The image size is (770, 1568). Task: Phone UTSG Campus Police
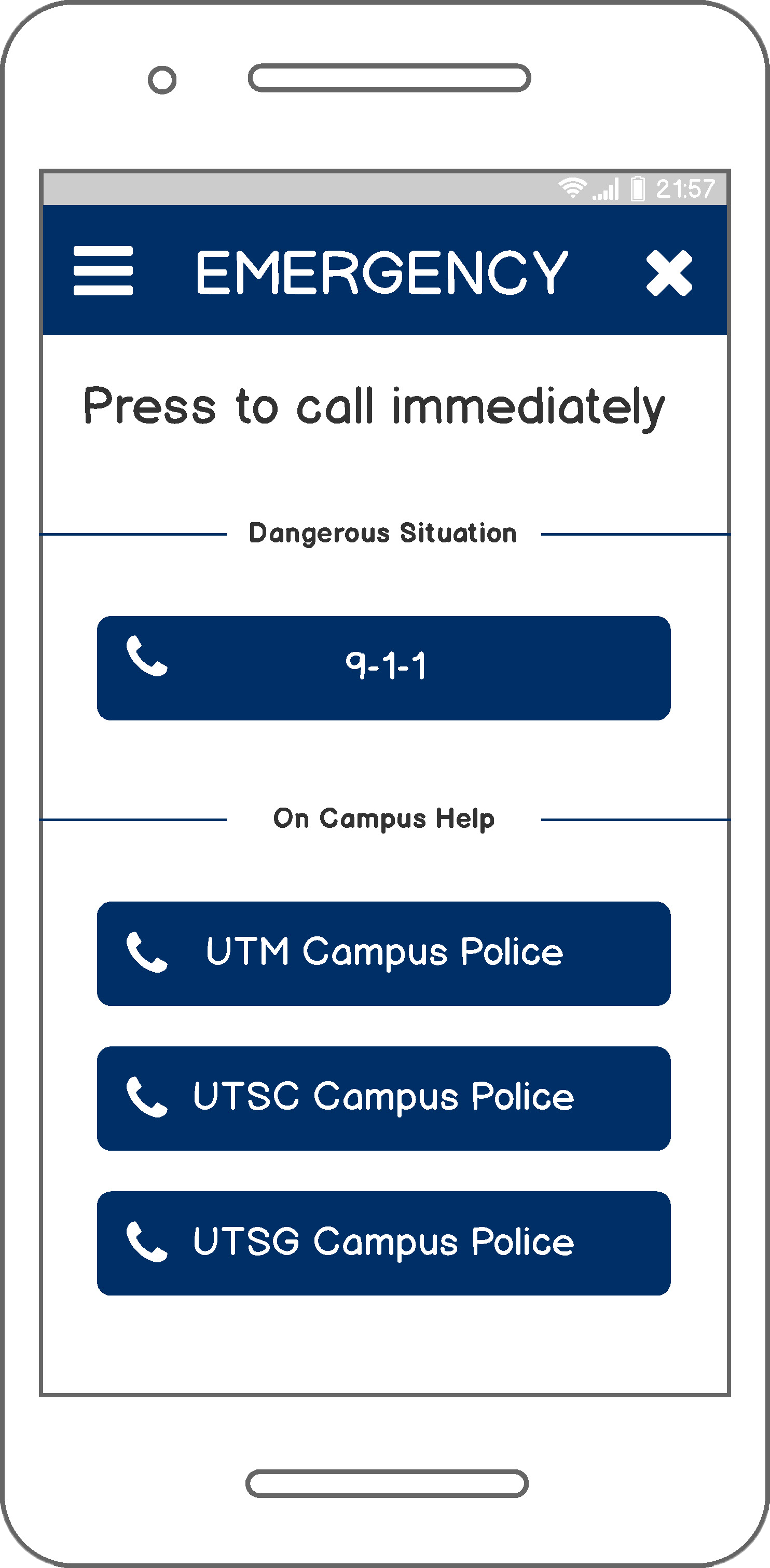click(383, 1243)
